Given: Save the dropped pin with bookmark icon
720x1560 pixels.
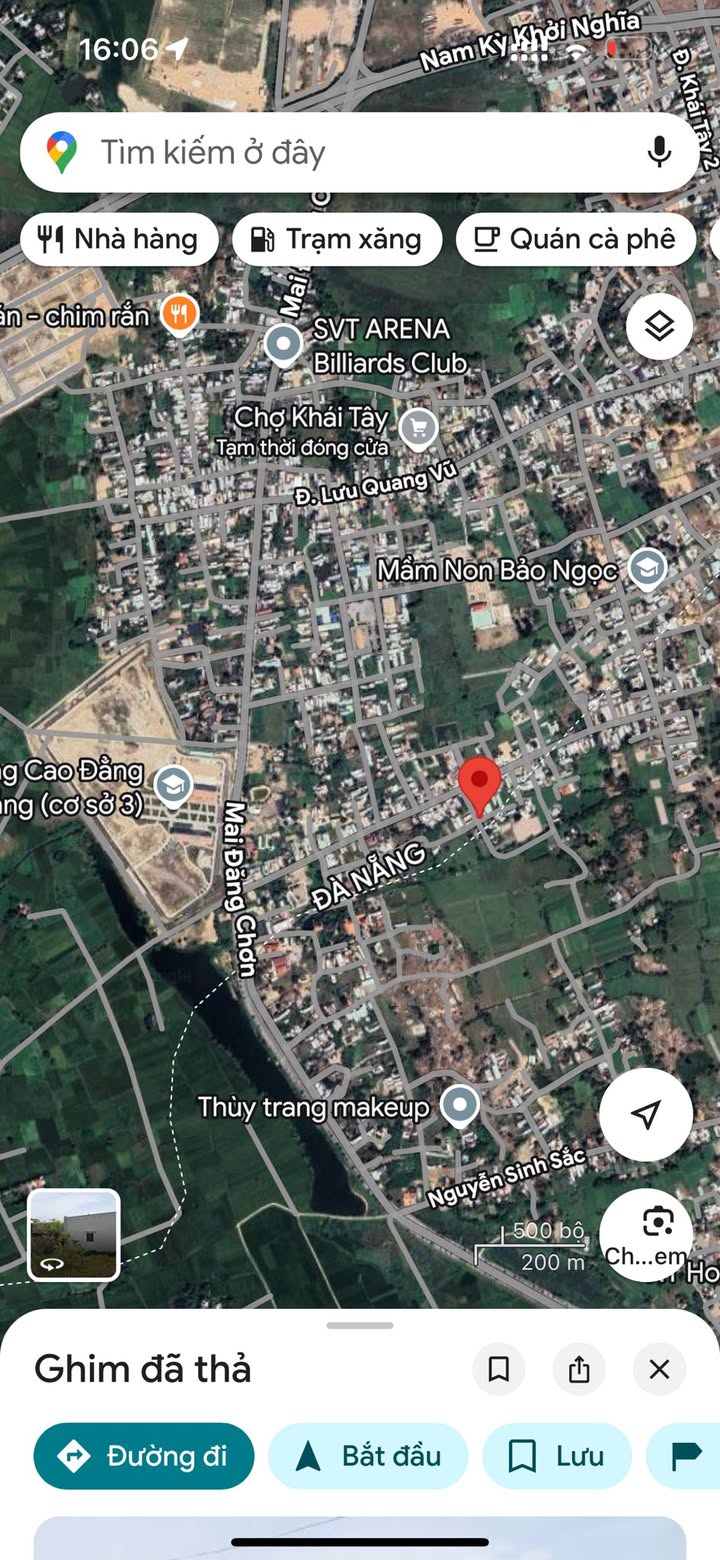Looking at the screenshot, I should tap(499, 1369).
